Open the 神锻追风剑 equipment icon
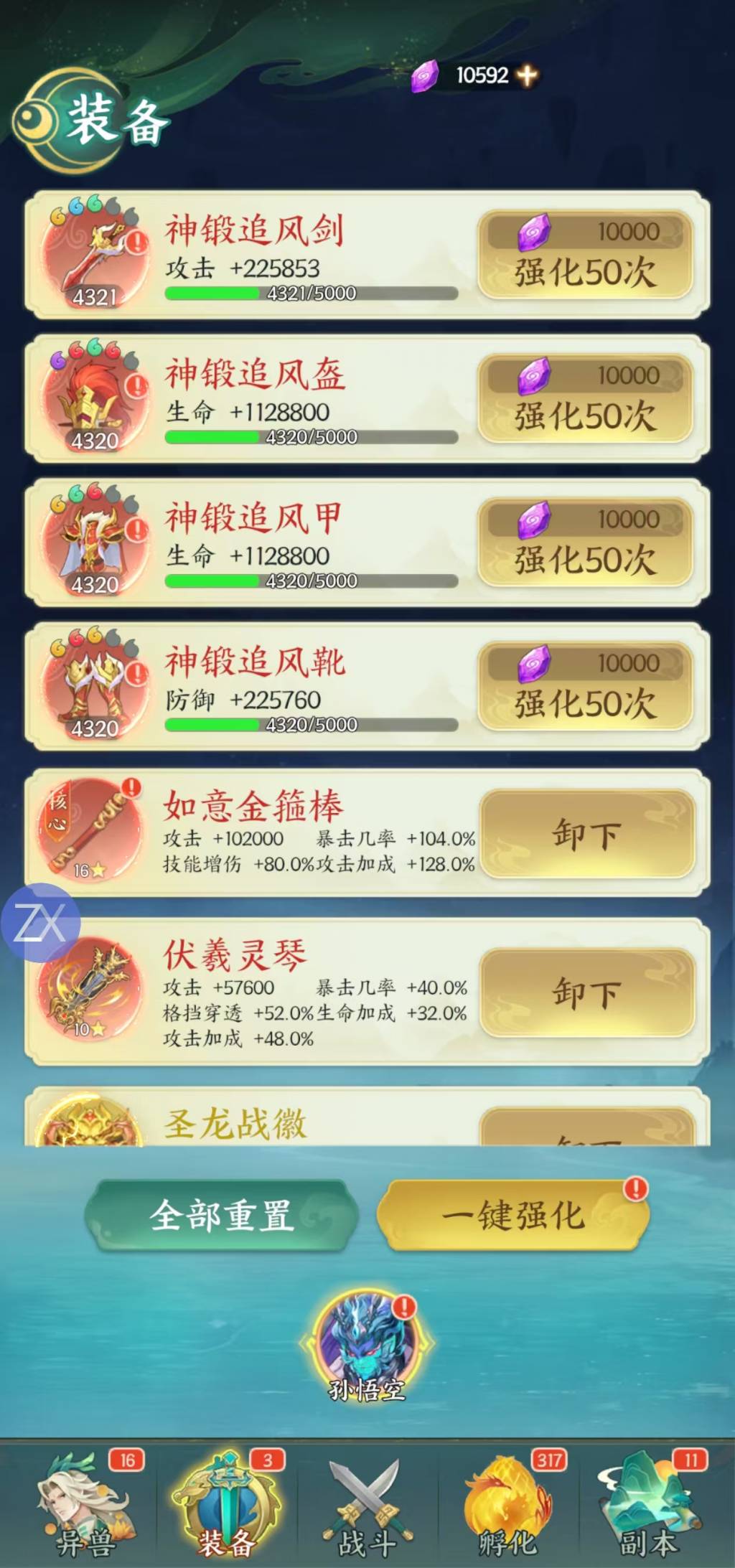Viewport: 735px width, 1568px height. point(94,255)
